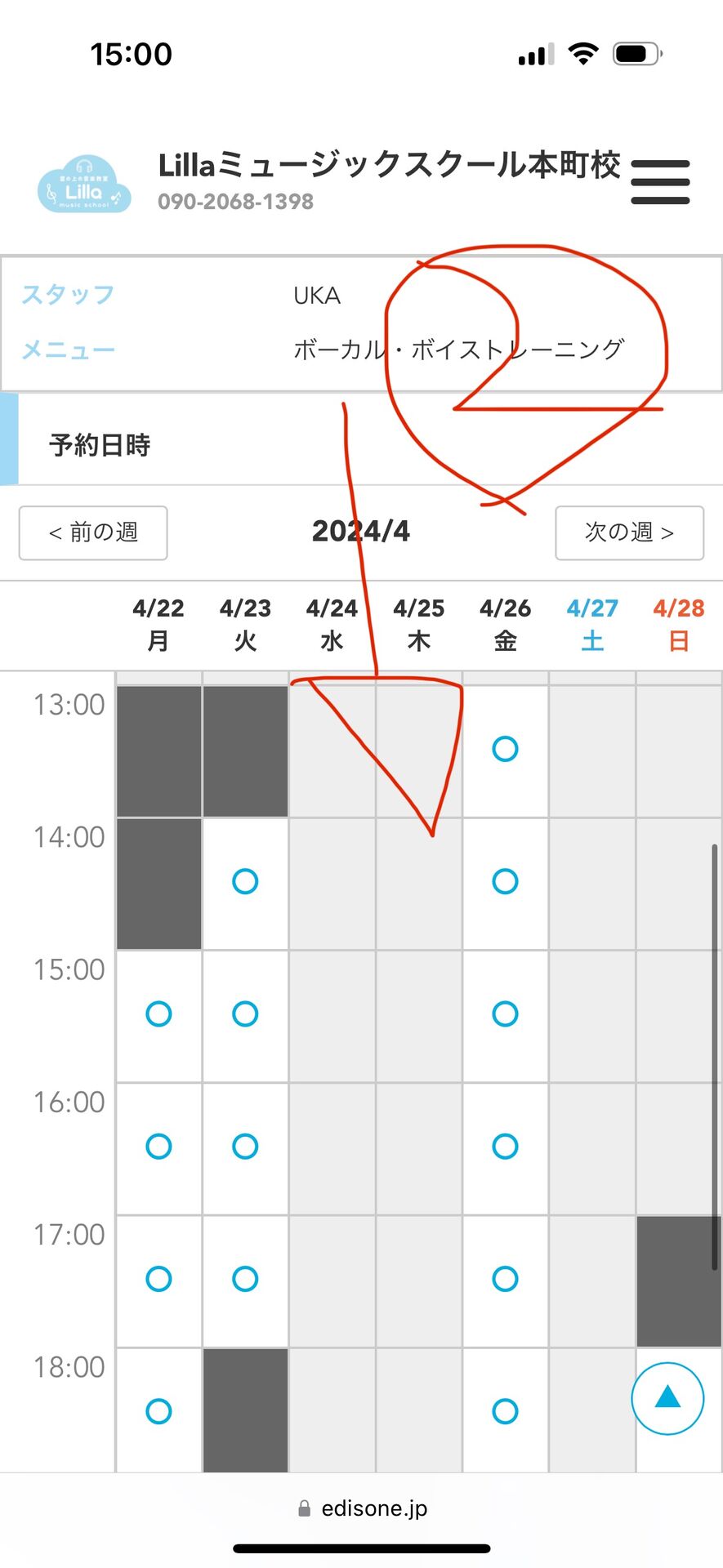Go to the next week (次の週)
Viewport: 723px width, 1568px height.
(629, 532)
